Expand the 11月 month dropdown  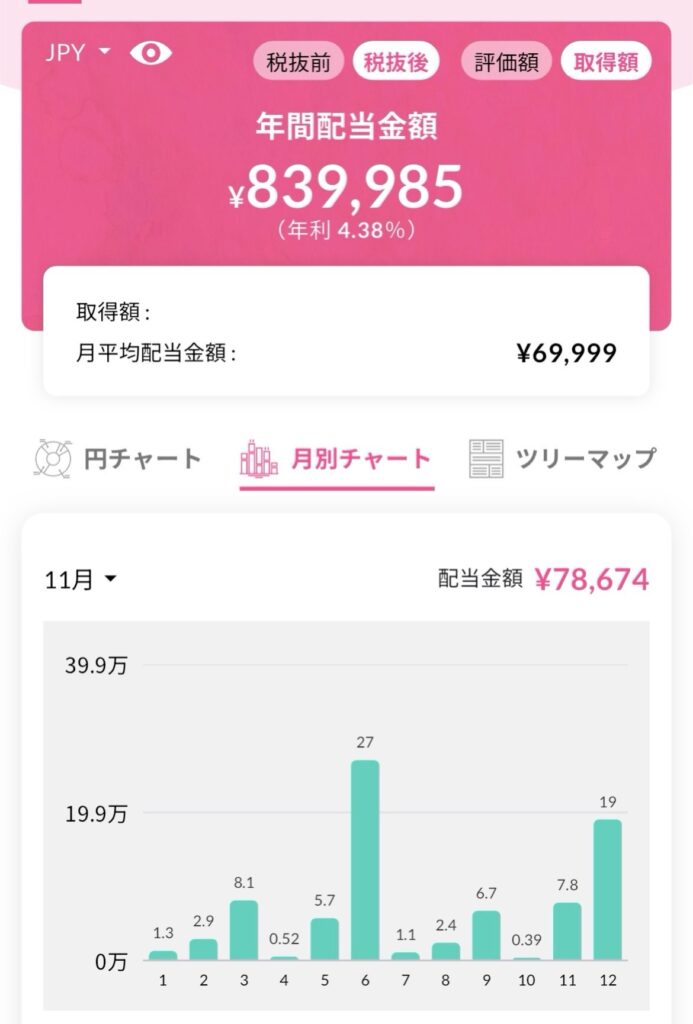click(81, 579)
